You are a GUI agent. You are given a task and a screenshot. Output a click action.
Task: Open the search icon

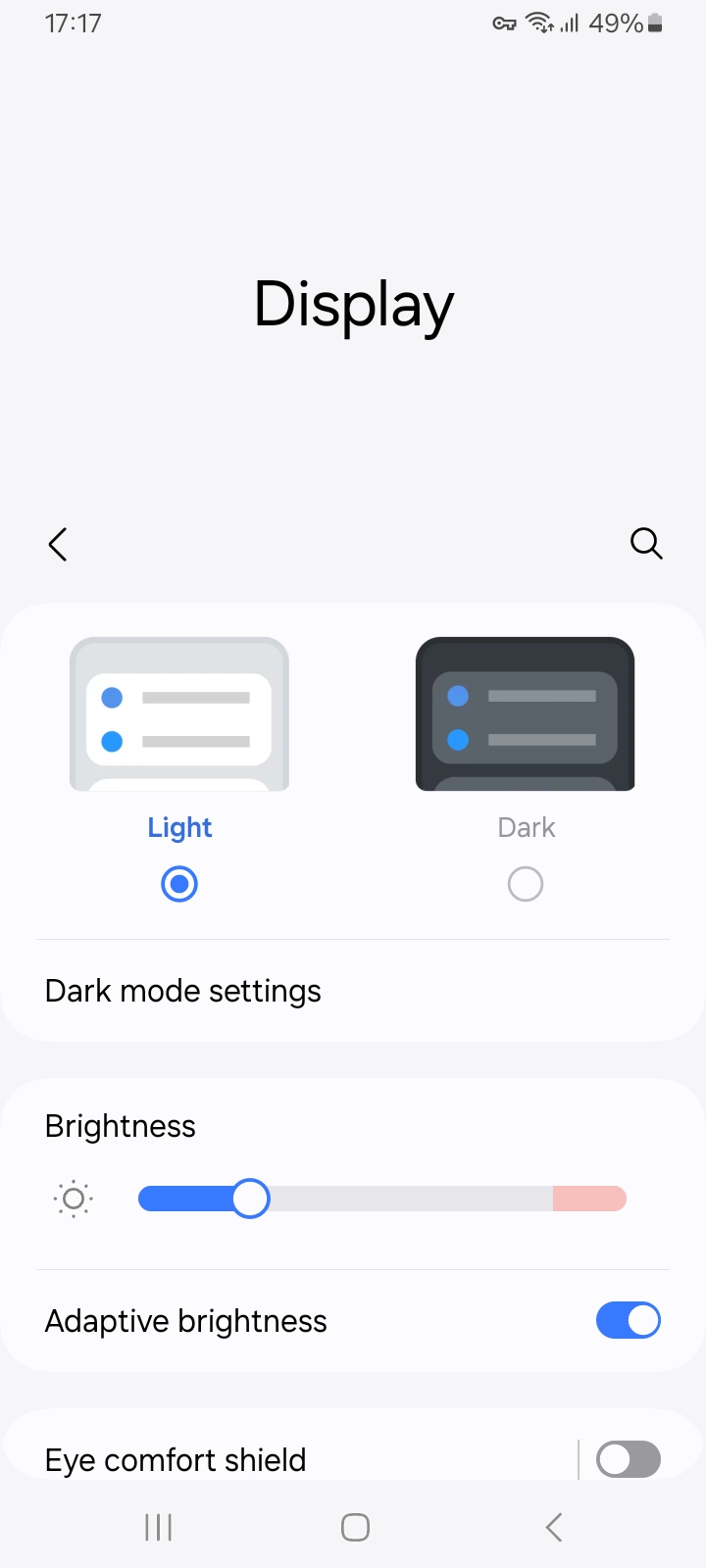coord(646,543)
